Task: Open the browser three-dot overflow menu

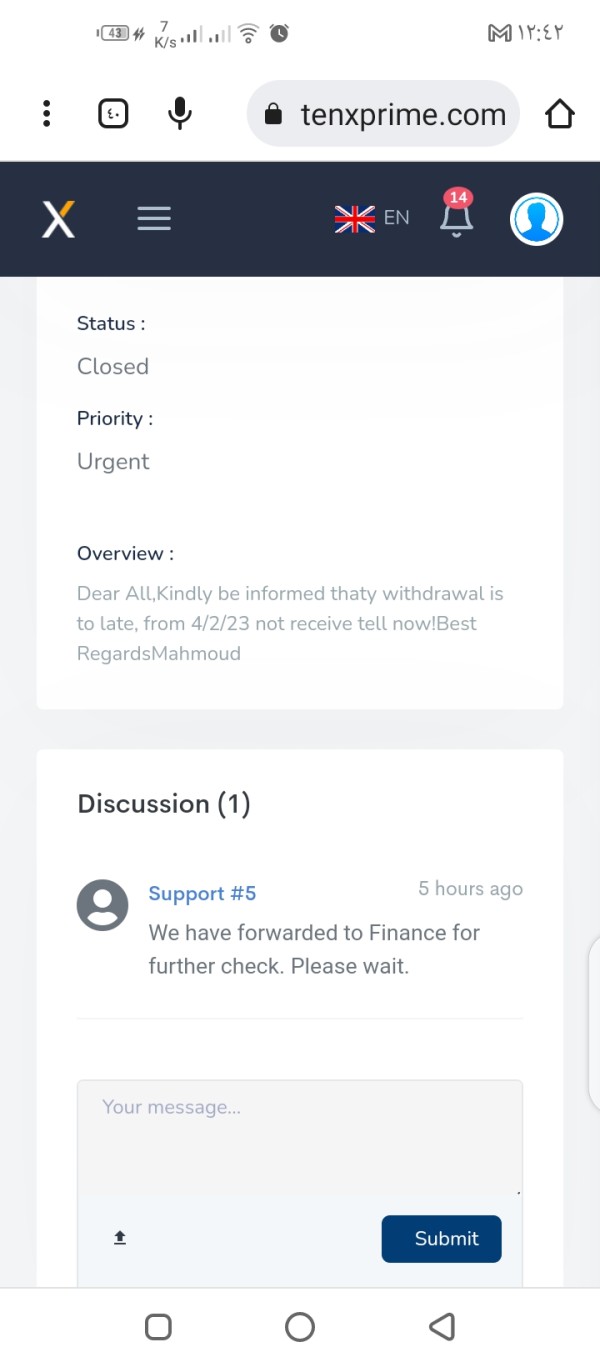Action: 46,114
